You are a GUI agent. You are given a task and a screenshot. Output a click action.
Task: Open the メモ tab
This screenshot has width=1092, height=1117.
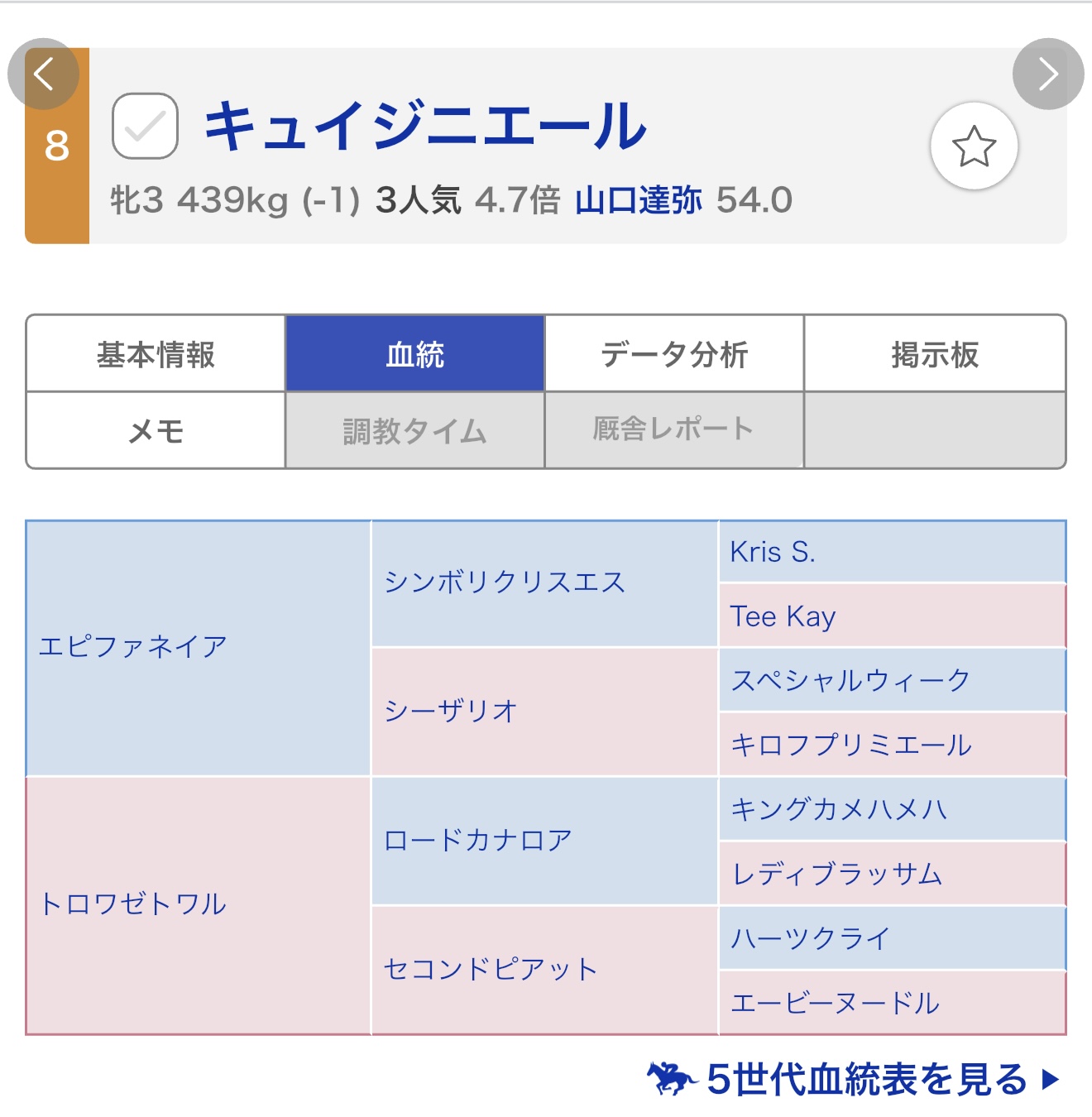[x=156, y=431]
